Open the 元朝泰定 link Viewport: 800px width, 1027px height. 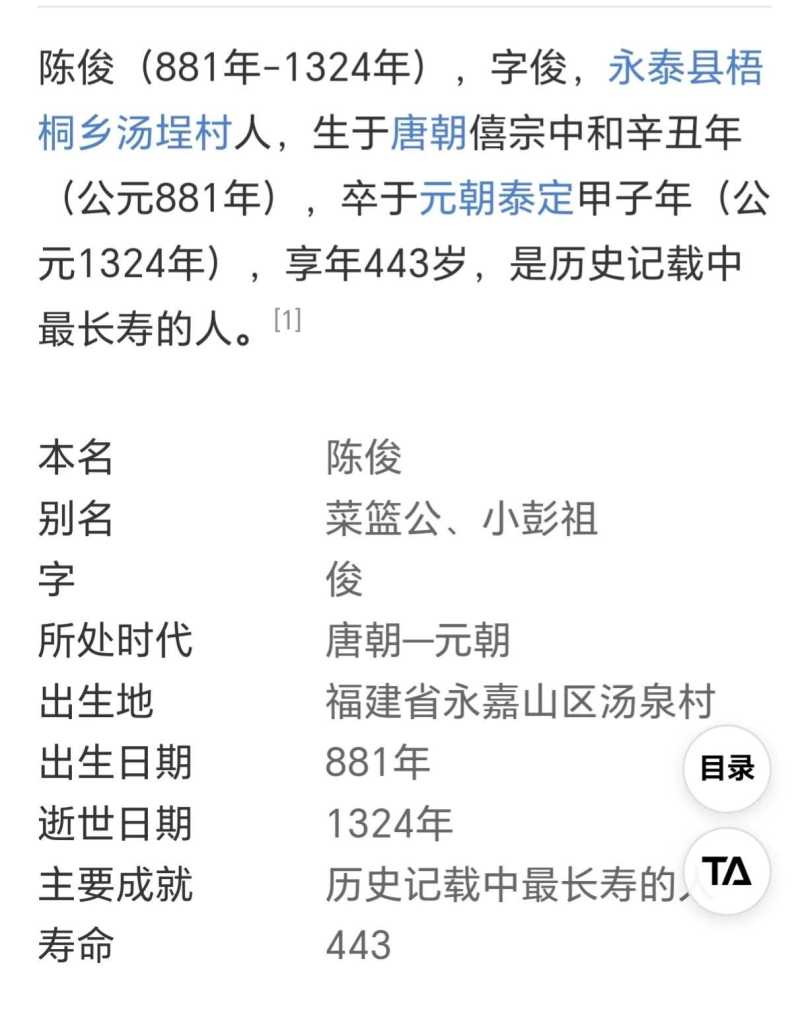click(496, 199)
